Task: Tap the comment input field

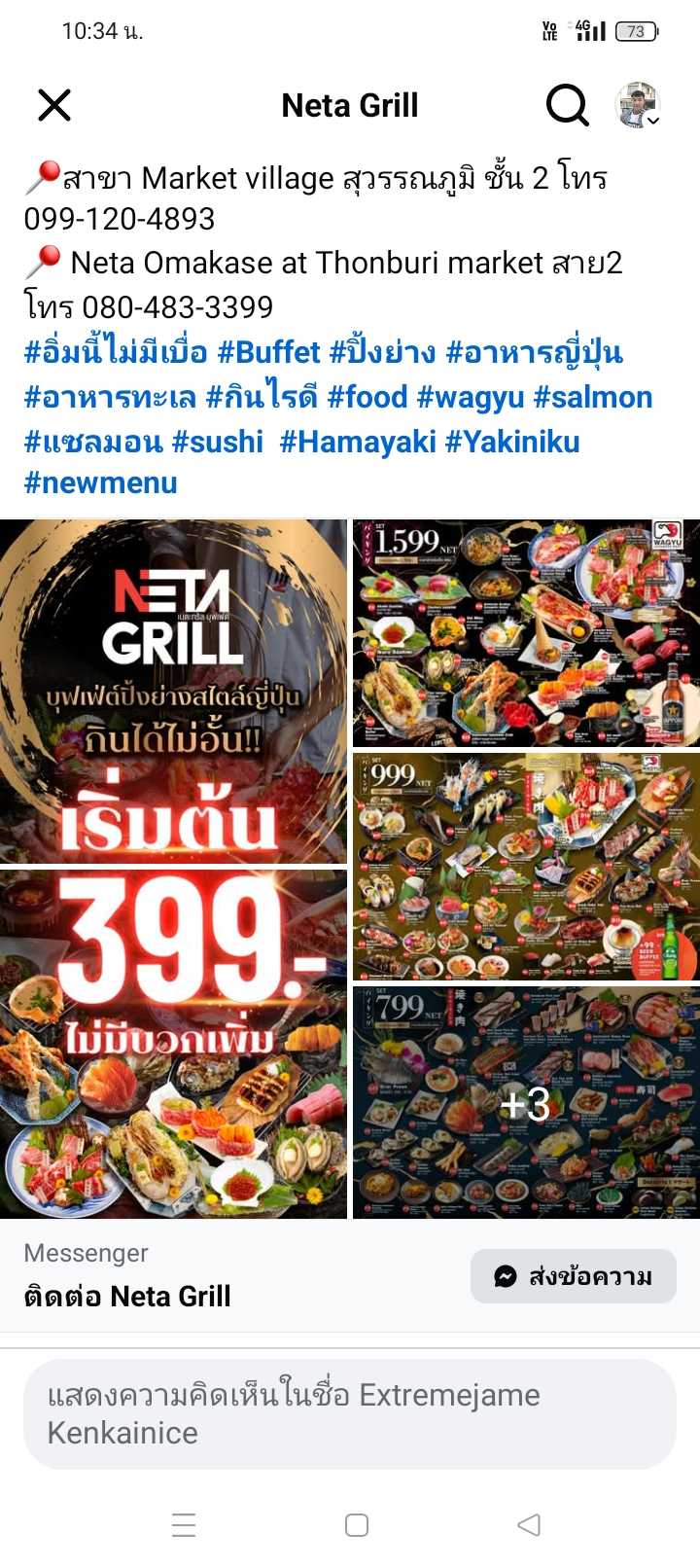Action: pyautogui.click(x=349, y=1413)
